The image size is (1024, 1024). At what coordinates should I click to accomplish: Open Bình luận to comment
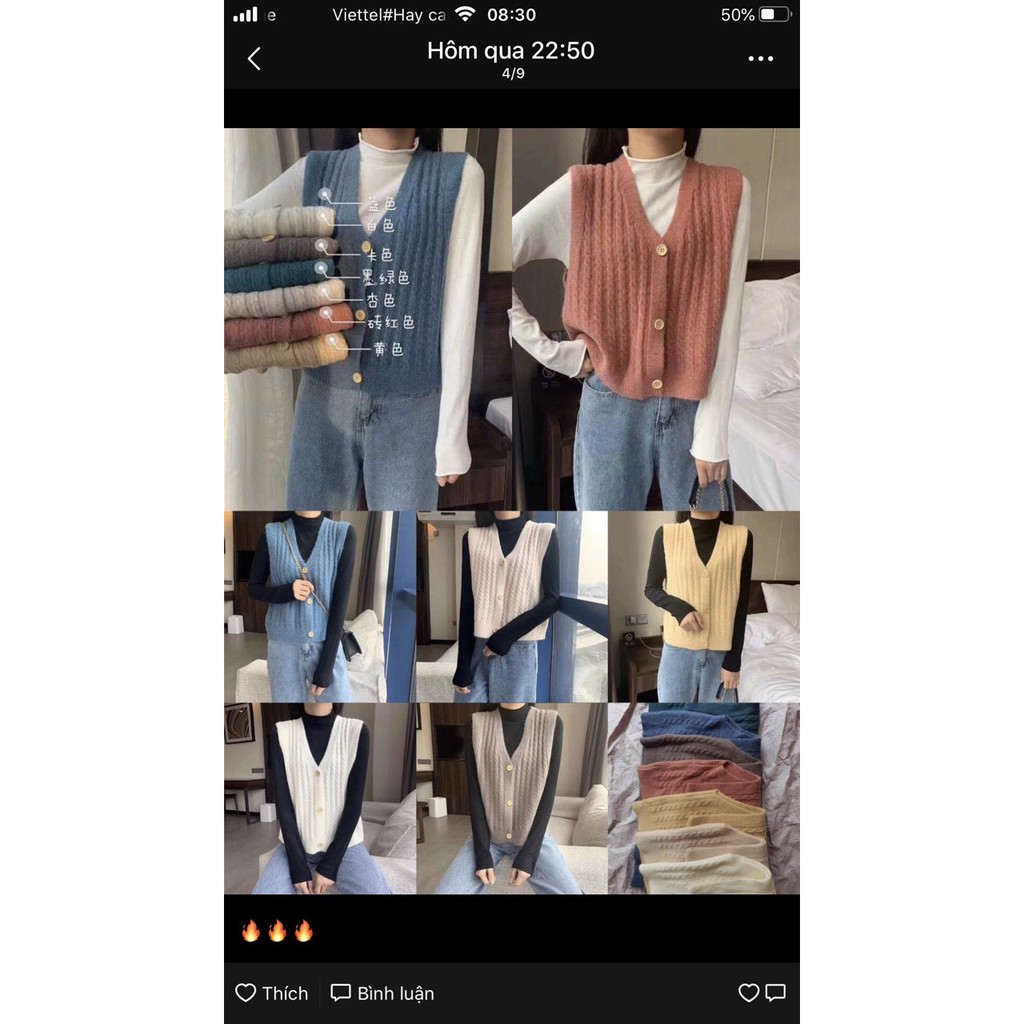pyautogui.click(x=382, y=993)
